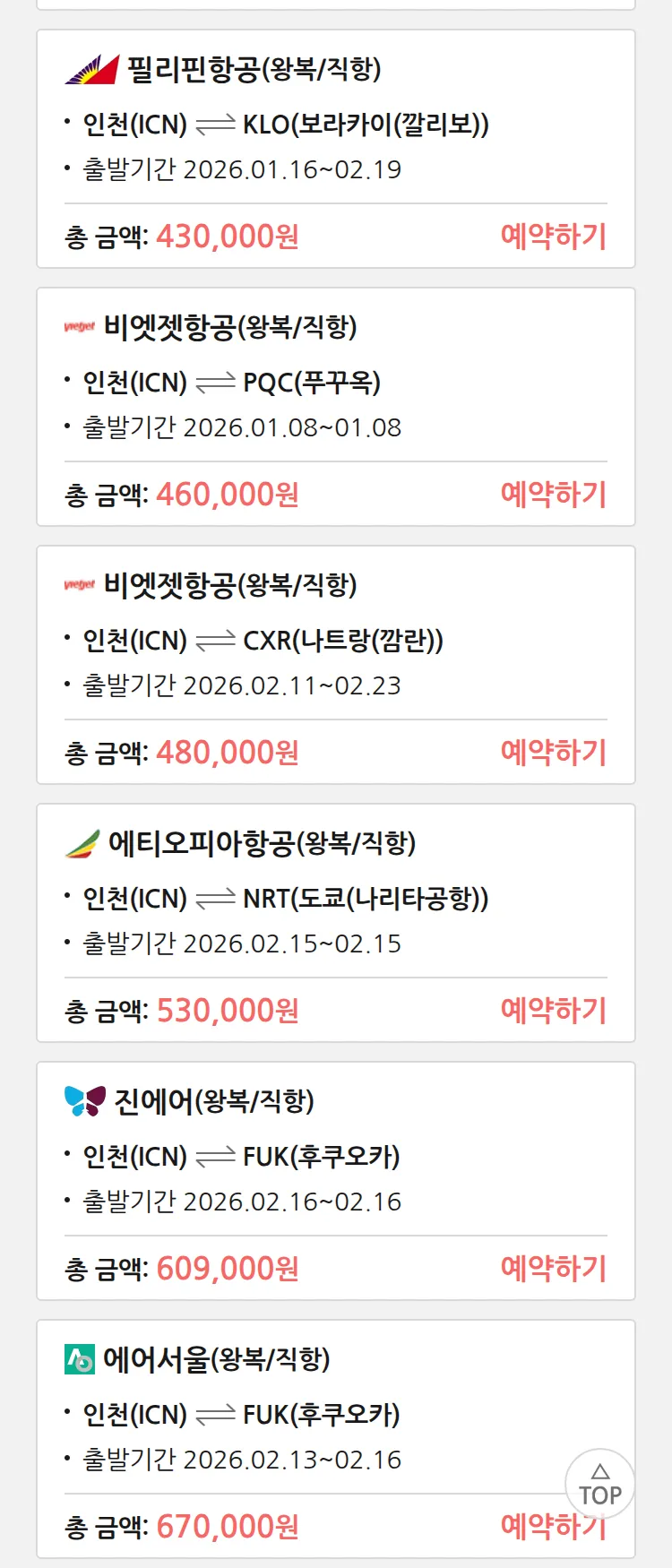Reserve the 에티오피아항공 도쿄 나리타 flight
This screenshot has width=672, height=1568.
[553, 1011]
